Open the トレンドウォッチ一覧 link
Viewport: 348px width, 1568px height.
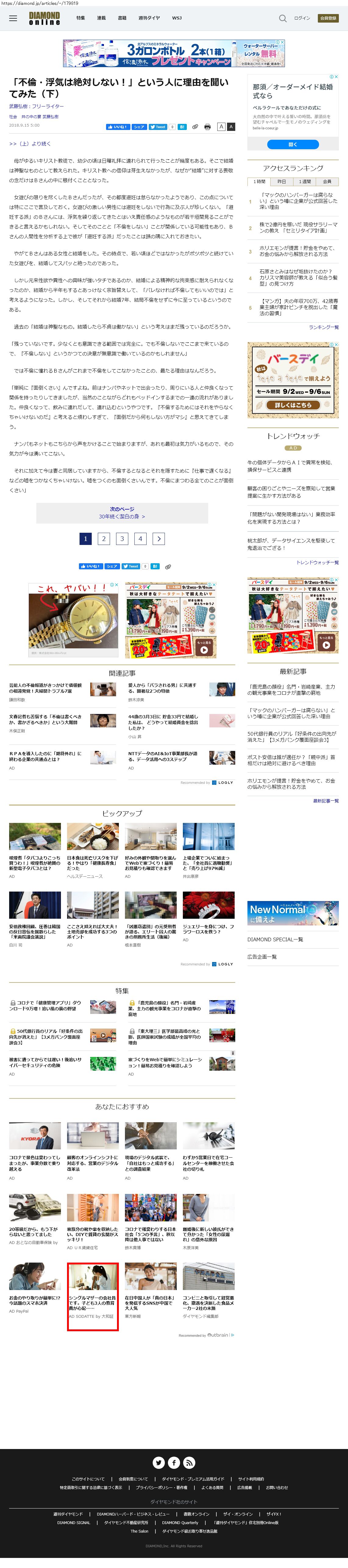pyautogui.click(x=317, y=562)
